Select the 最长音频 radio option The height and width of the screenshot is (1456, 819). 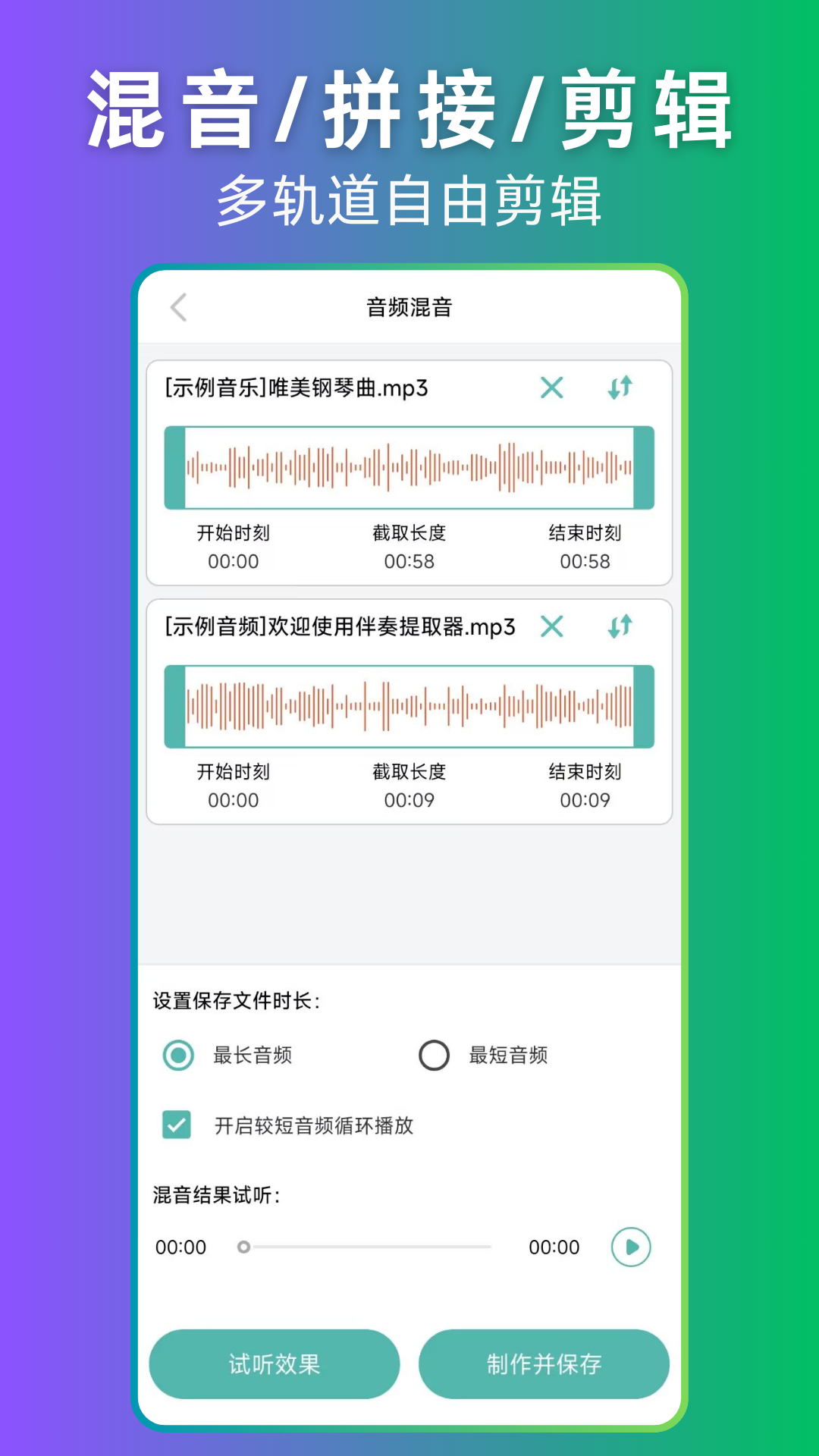click(x=177, y=1054)
